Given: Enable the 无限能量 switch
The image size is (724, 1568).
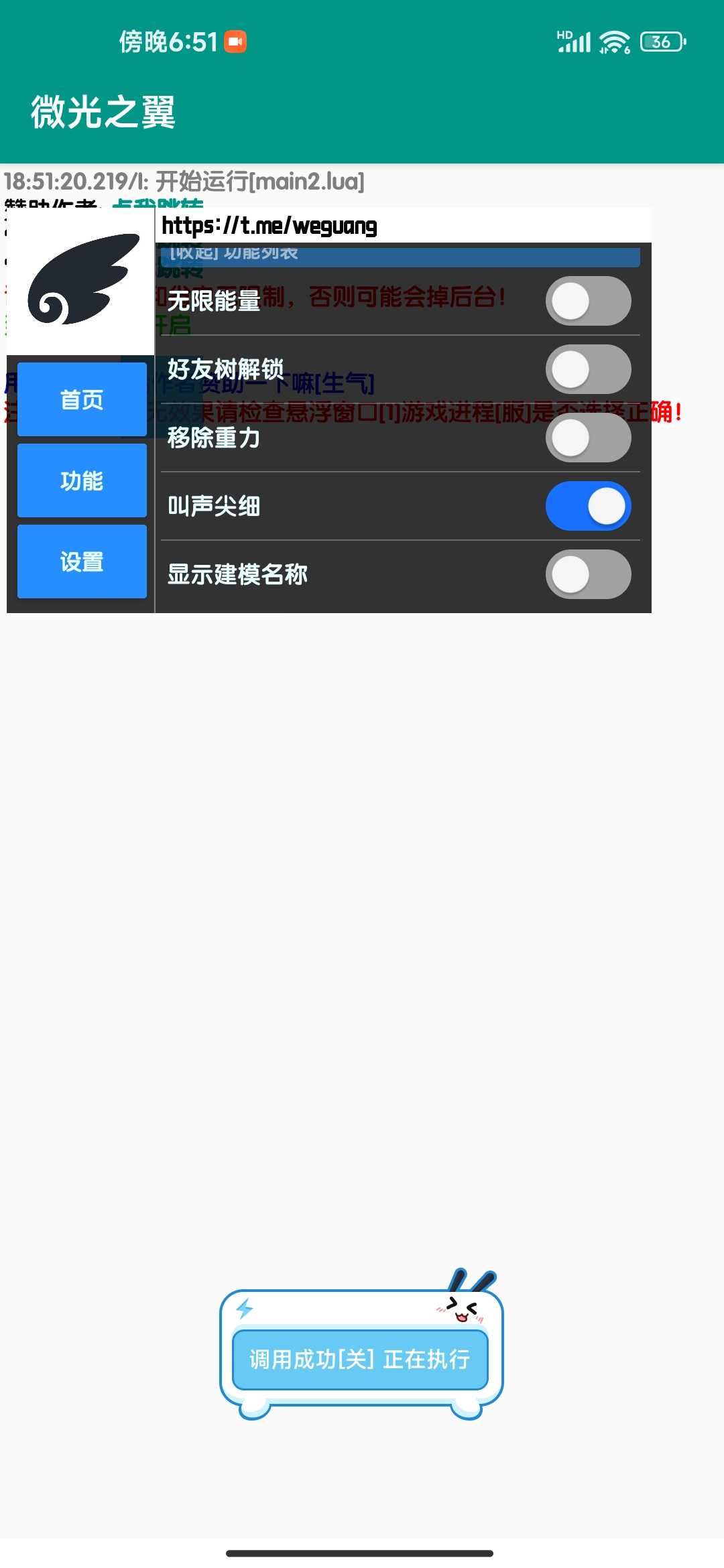Looking at the screenshot, I should 588,301.
